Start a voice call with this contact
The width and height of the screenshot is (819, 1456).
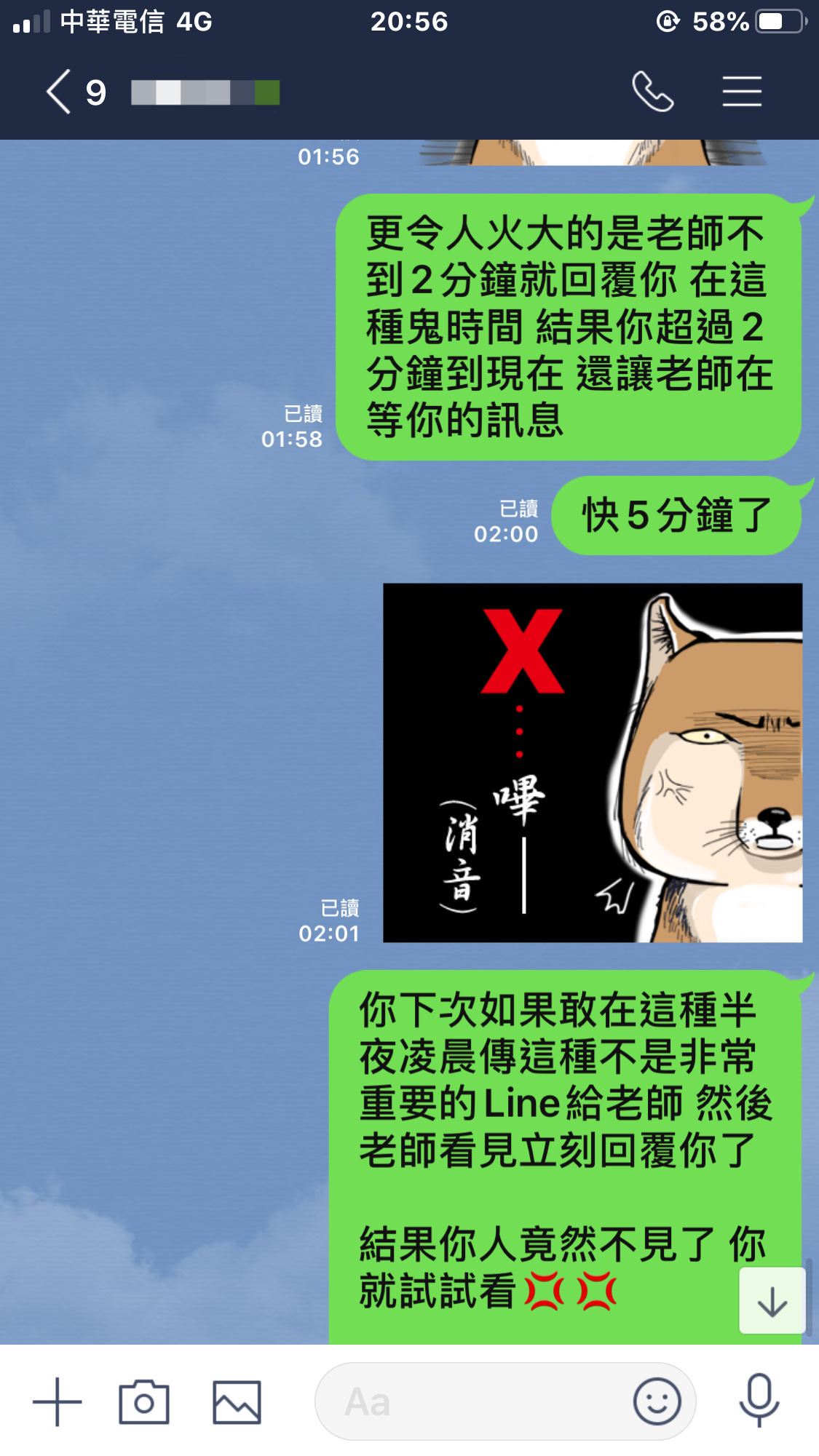tap(652, 92)
